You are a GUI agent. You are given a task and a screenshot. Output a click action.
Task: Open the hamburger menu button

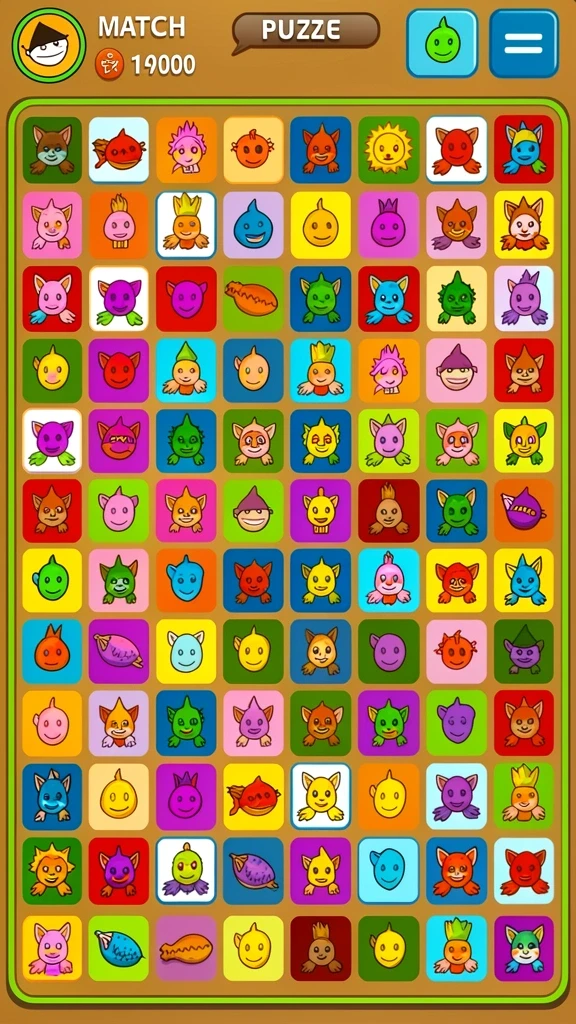pos(524,43)
